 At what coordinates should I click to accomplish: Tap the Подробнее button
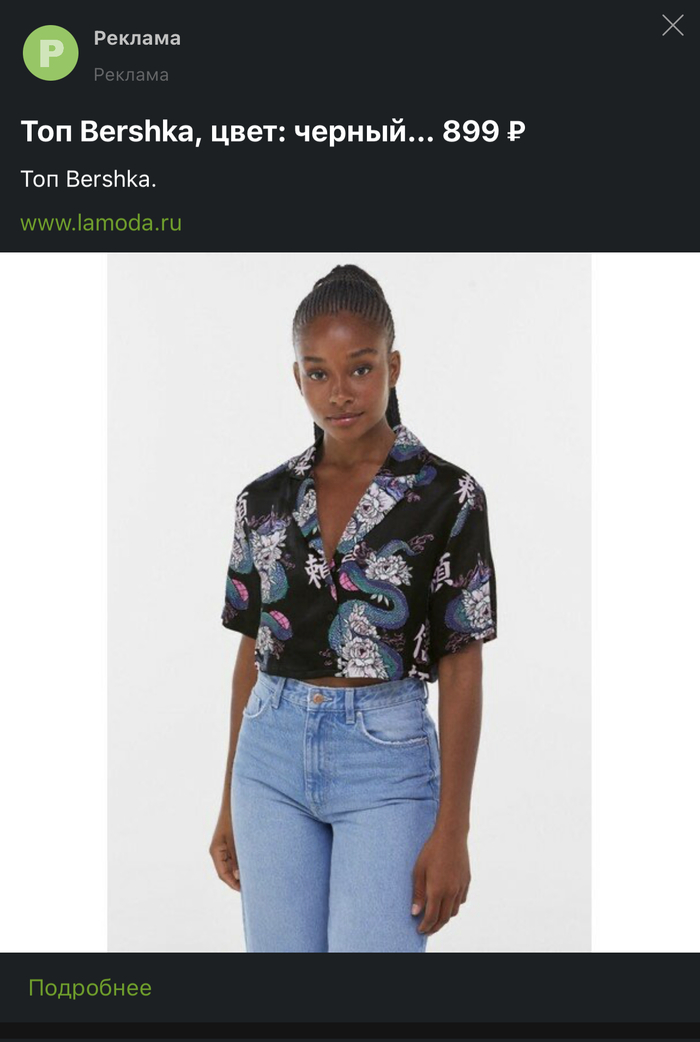pos(90,988)
